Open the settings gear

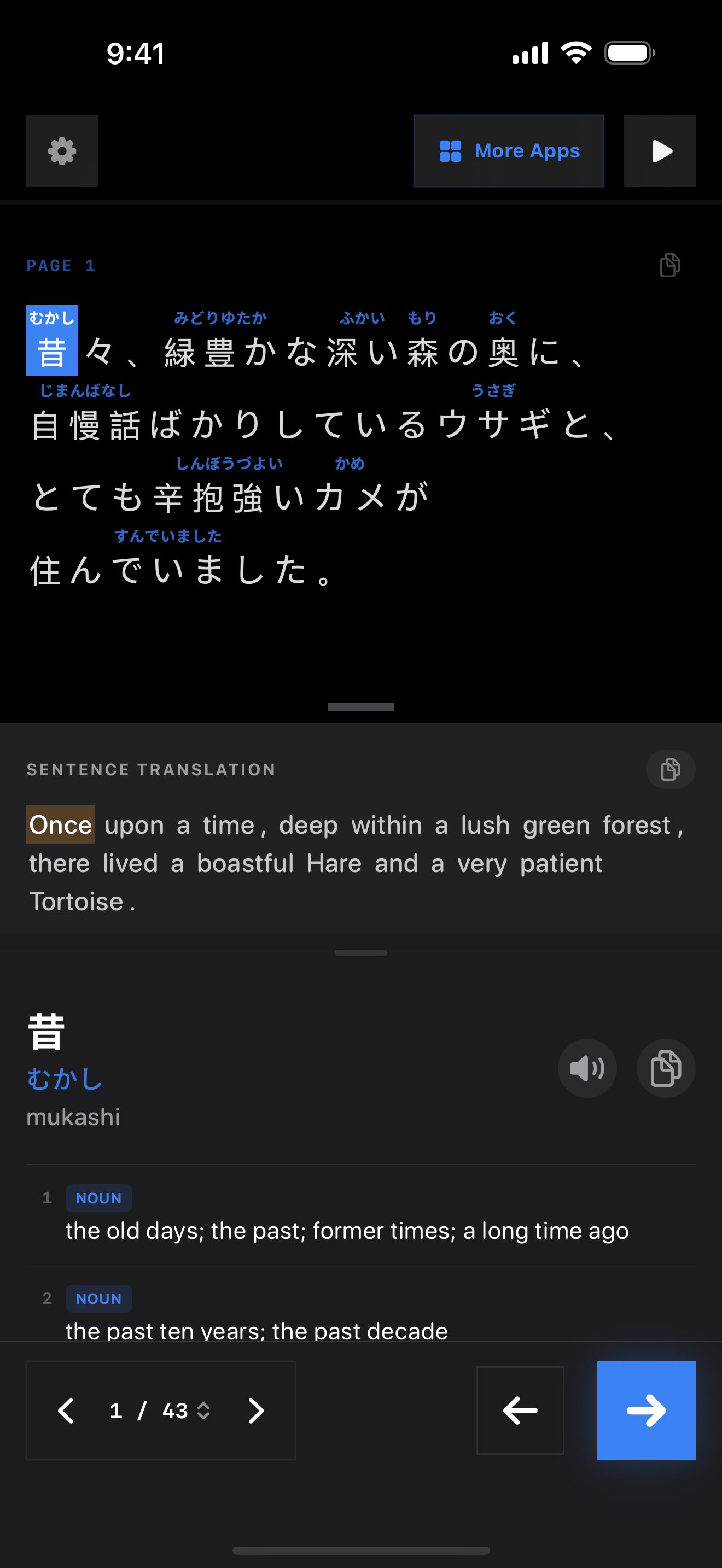pyautogui.click(x=62, y=151)
